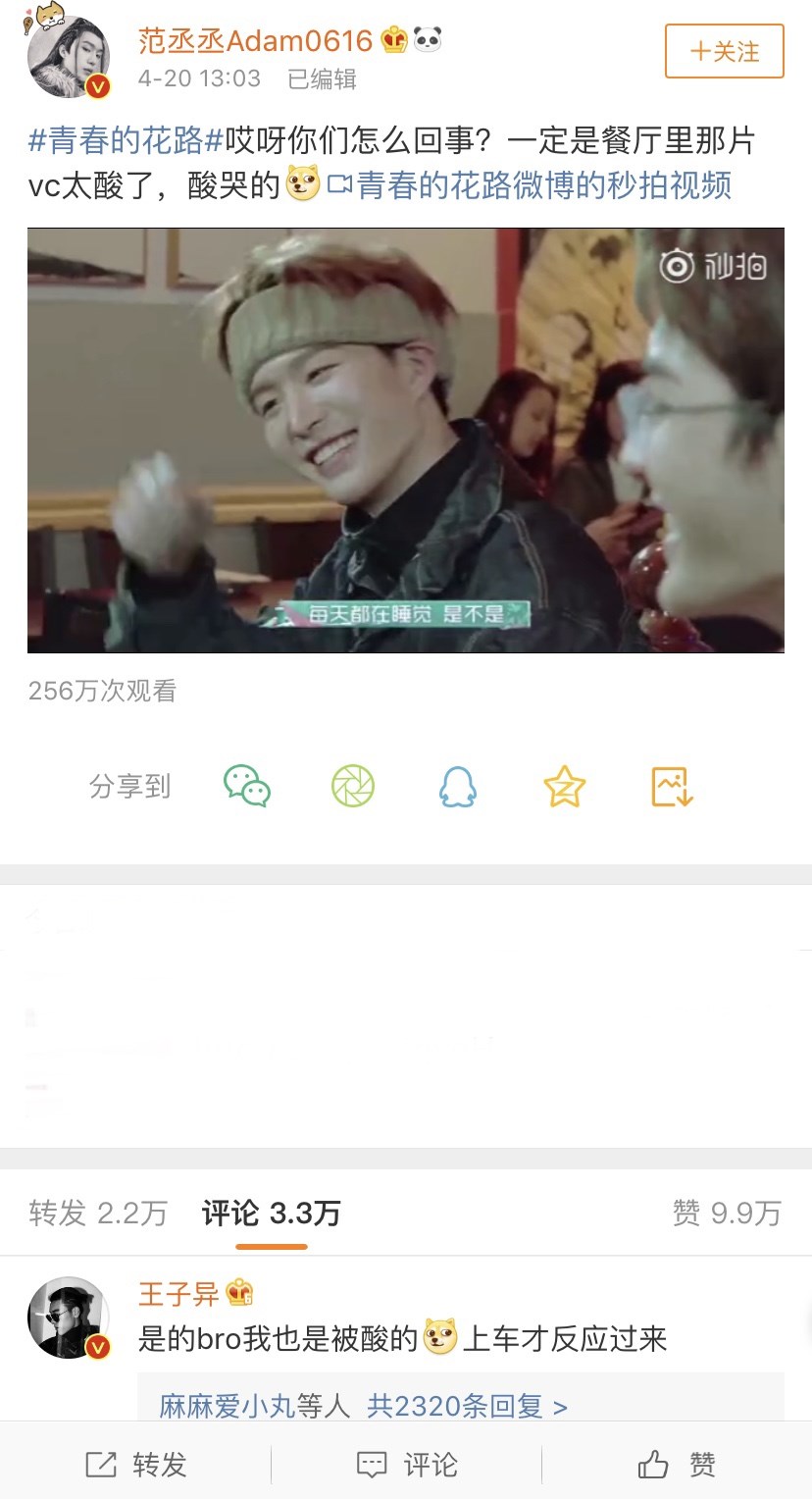
Task: Like the post with bottom 赞 button
Action: click(677, 1465)
